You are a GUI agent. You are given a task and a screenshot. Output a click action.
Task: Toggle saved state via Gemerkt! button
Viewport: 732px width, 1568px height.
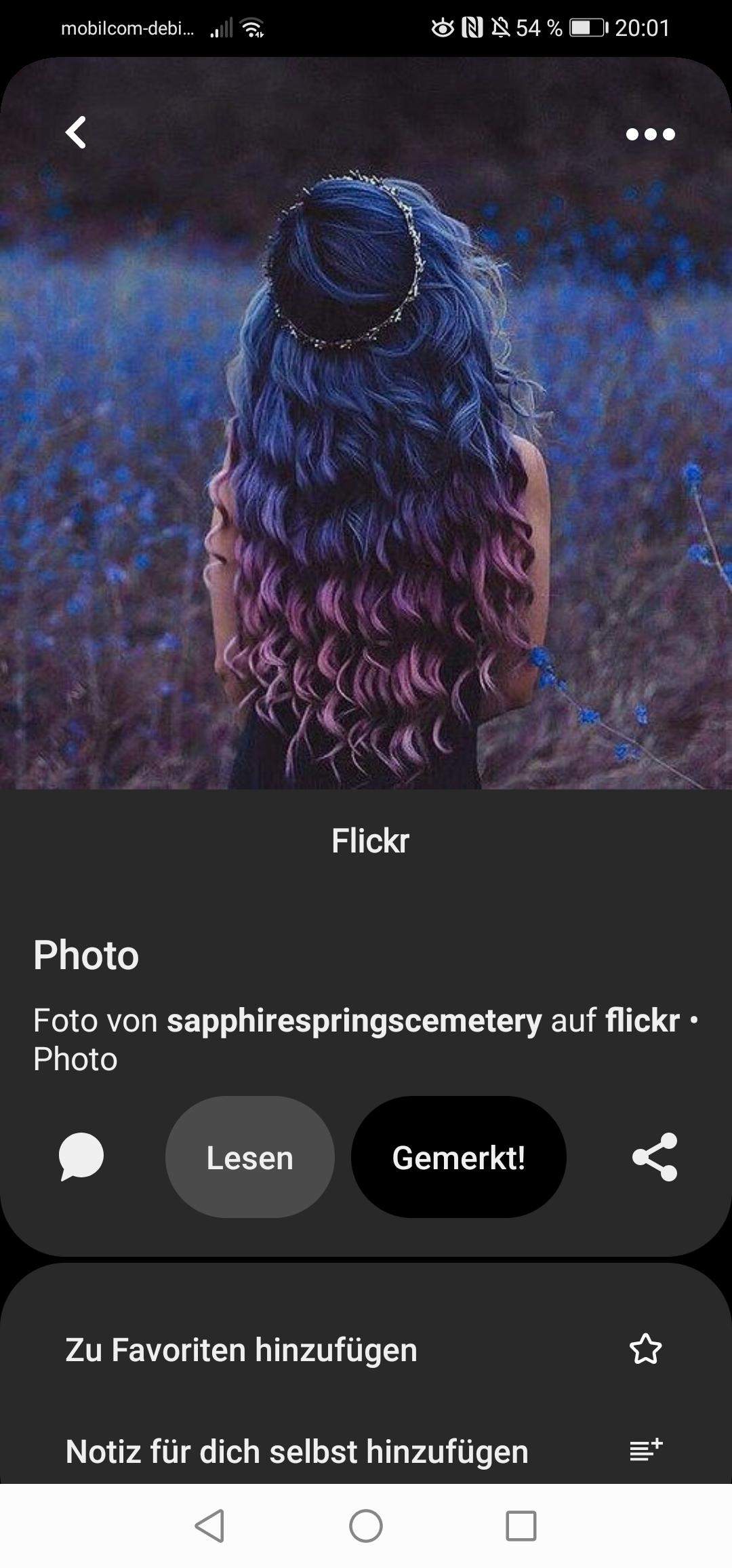point(459,1158)
